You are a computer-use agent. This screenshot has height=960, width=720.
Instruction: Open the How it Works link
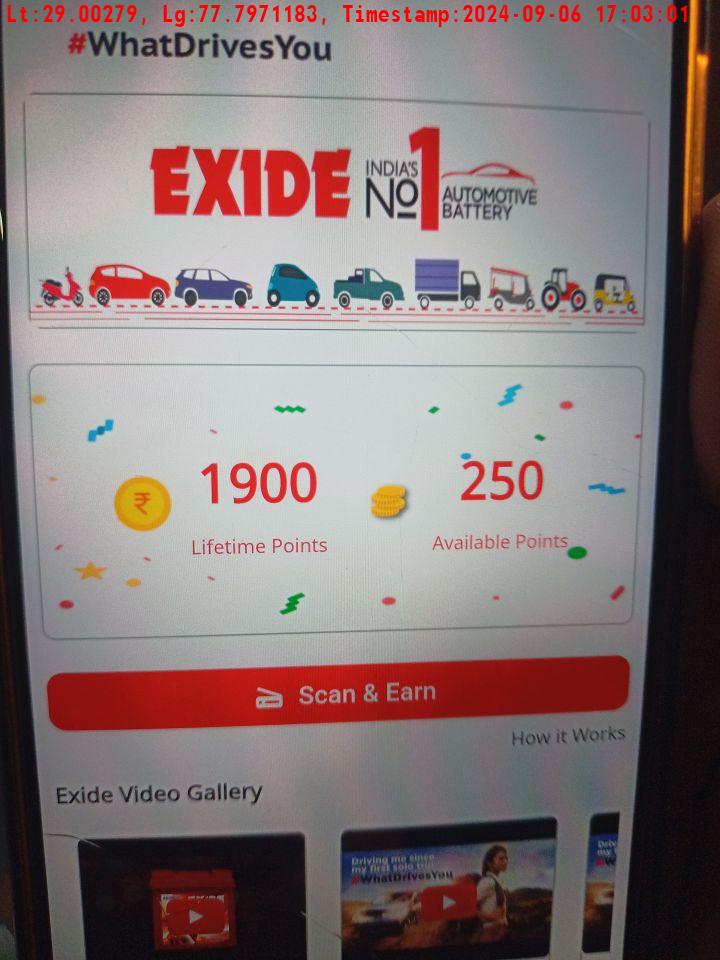tap(567, 737)
